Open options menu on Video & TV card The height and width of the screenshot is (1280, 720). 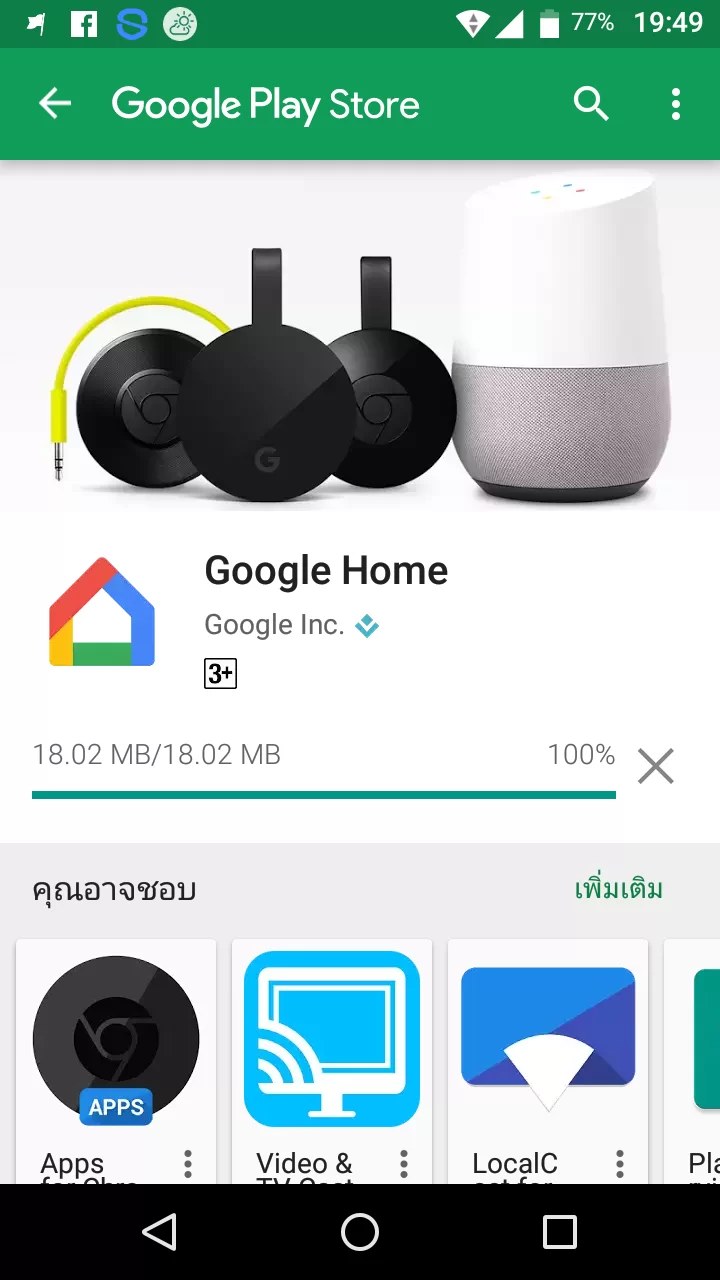pos(404,1163)
